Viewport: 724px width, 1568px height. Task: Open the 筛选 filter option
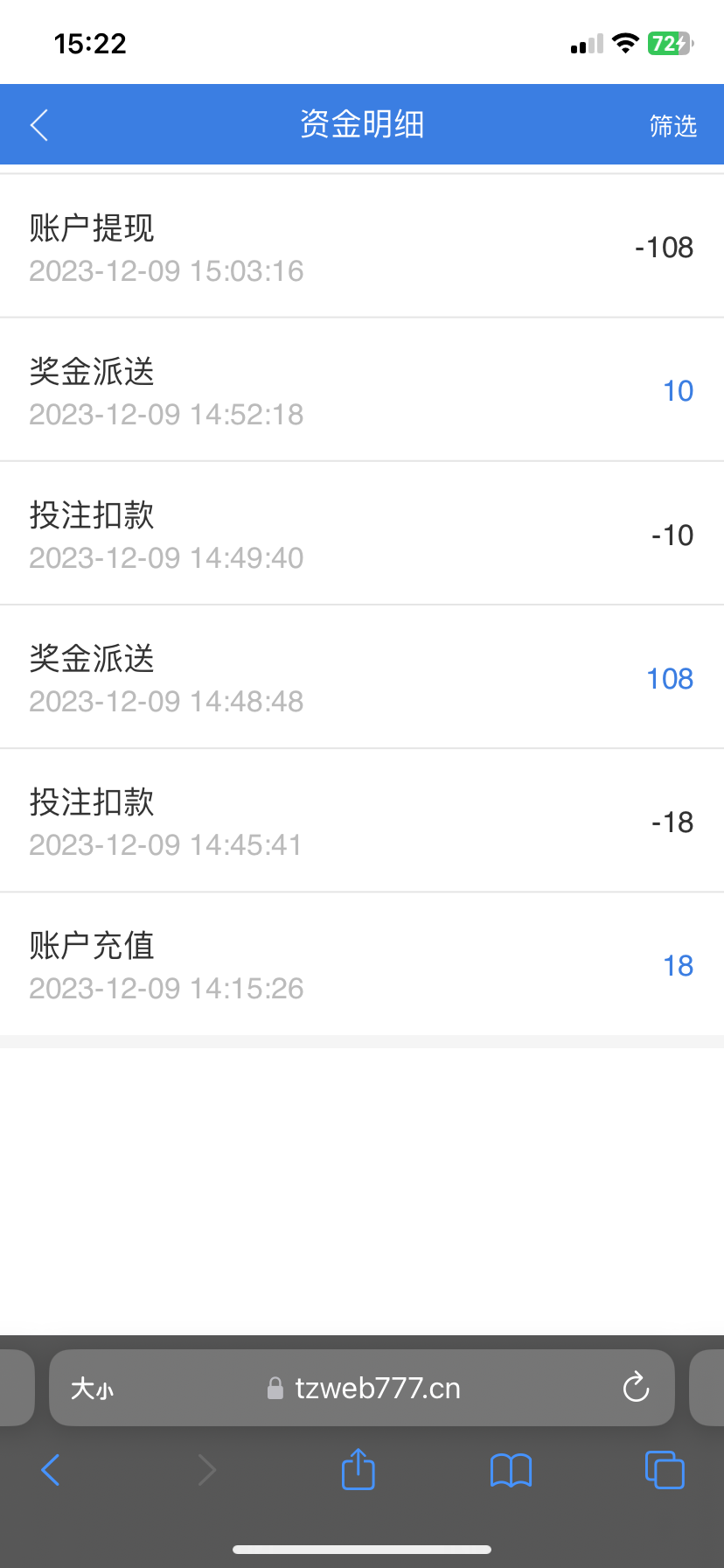click(x=672, y=126)
